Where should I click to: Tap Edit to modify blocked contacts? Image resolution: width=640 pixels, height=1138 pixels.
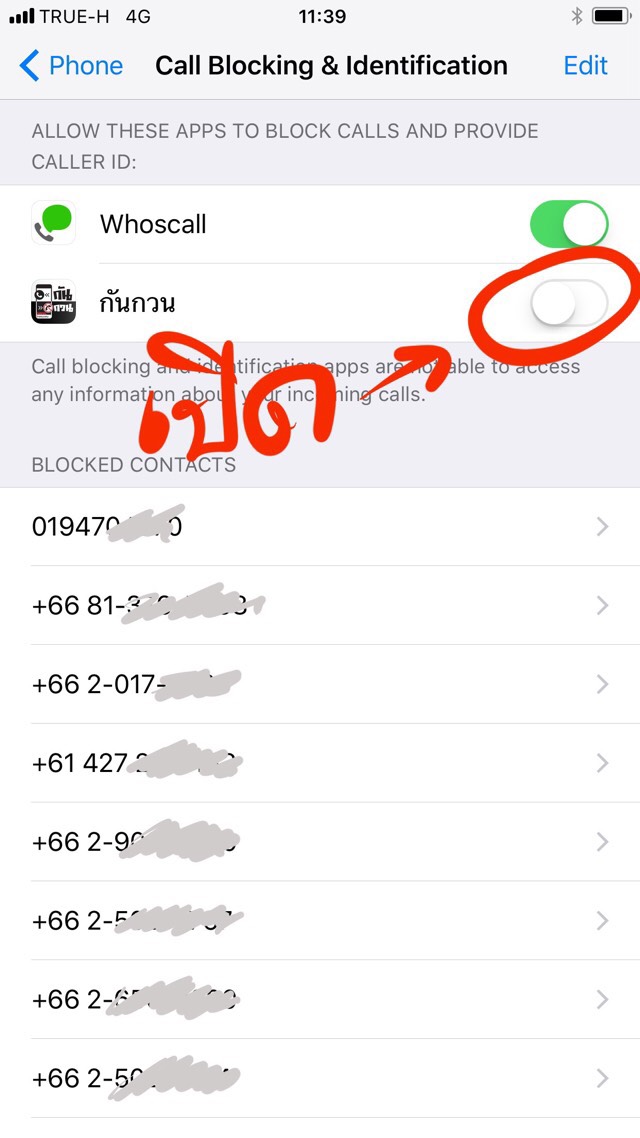[x=585, y=66]
